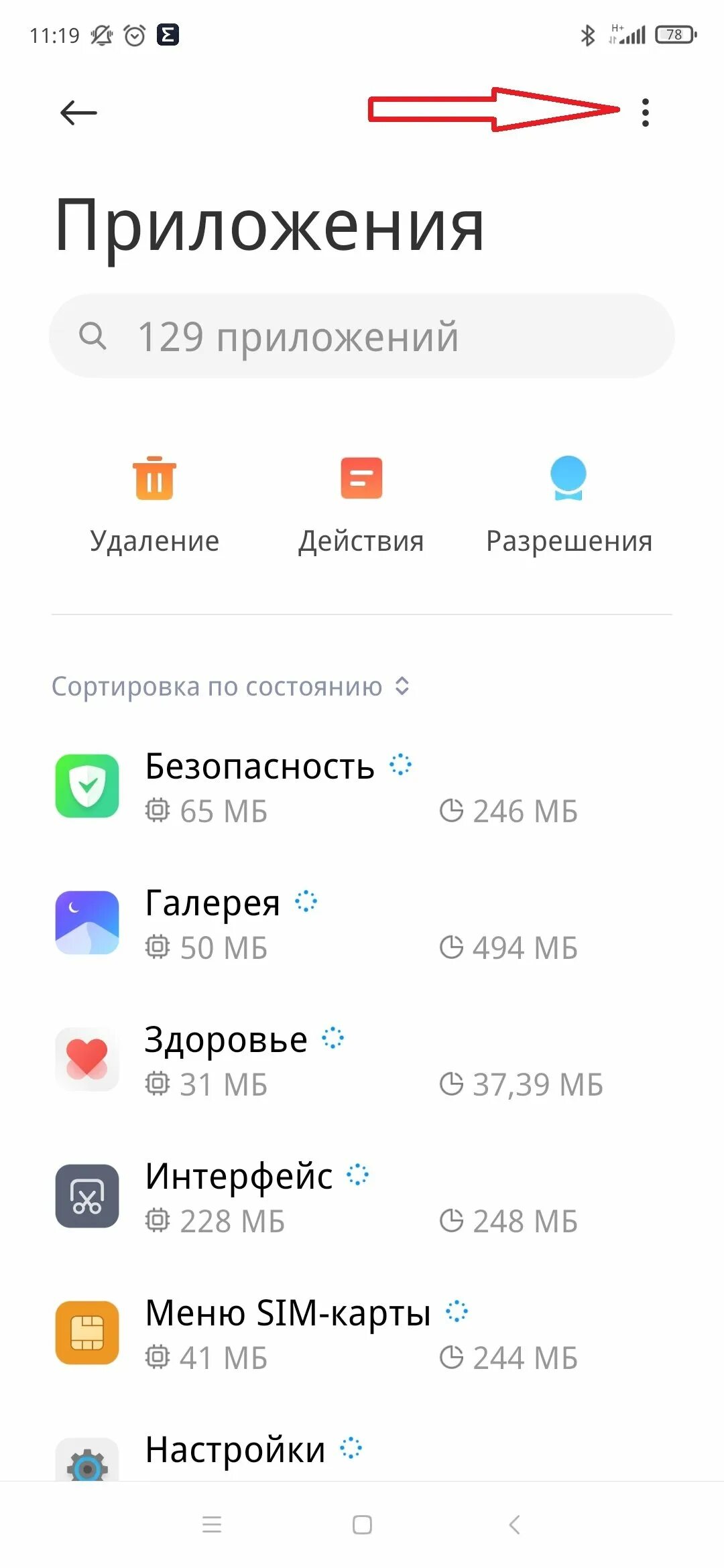Open the Безопасность app details
Image resolution: width=724 pixels, height=1568 pixels.
pos(362,787)
